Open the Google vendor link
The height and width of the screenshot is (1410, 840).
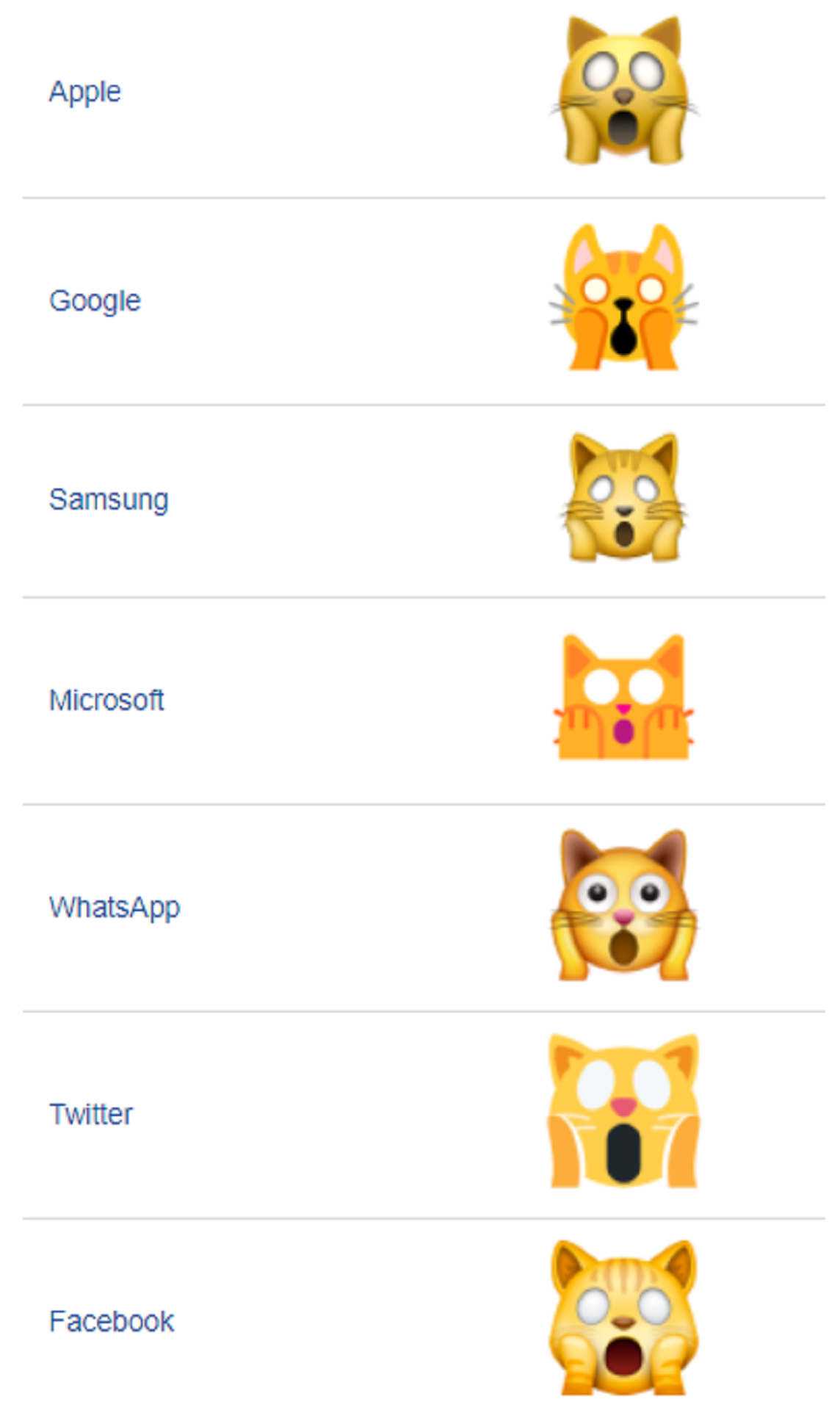tap(95, 301)
